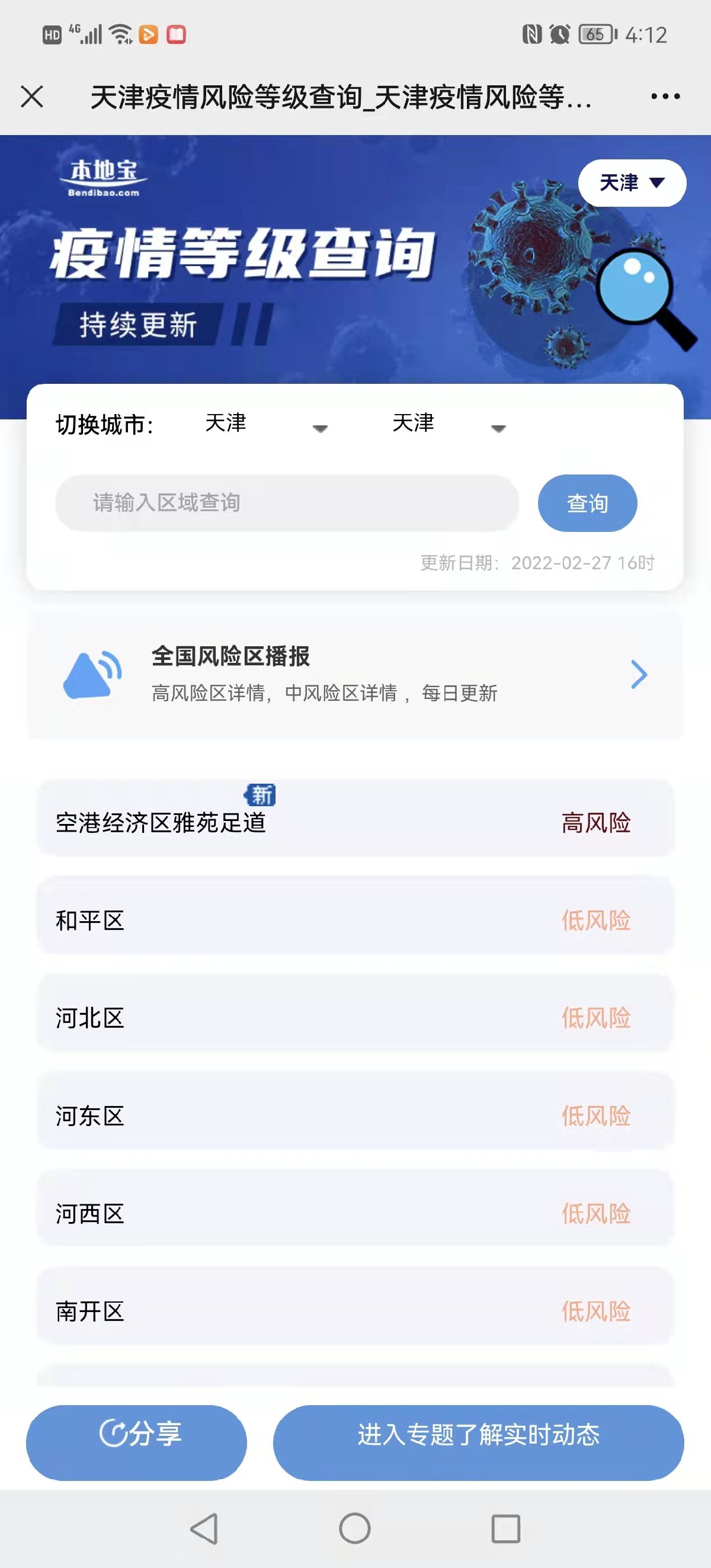The width and height of the screenshot is (711, 1568).
Task: Open the 河东区 risk entry
Action: click(355, 1115)
